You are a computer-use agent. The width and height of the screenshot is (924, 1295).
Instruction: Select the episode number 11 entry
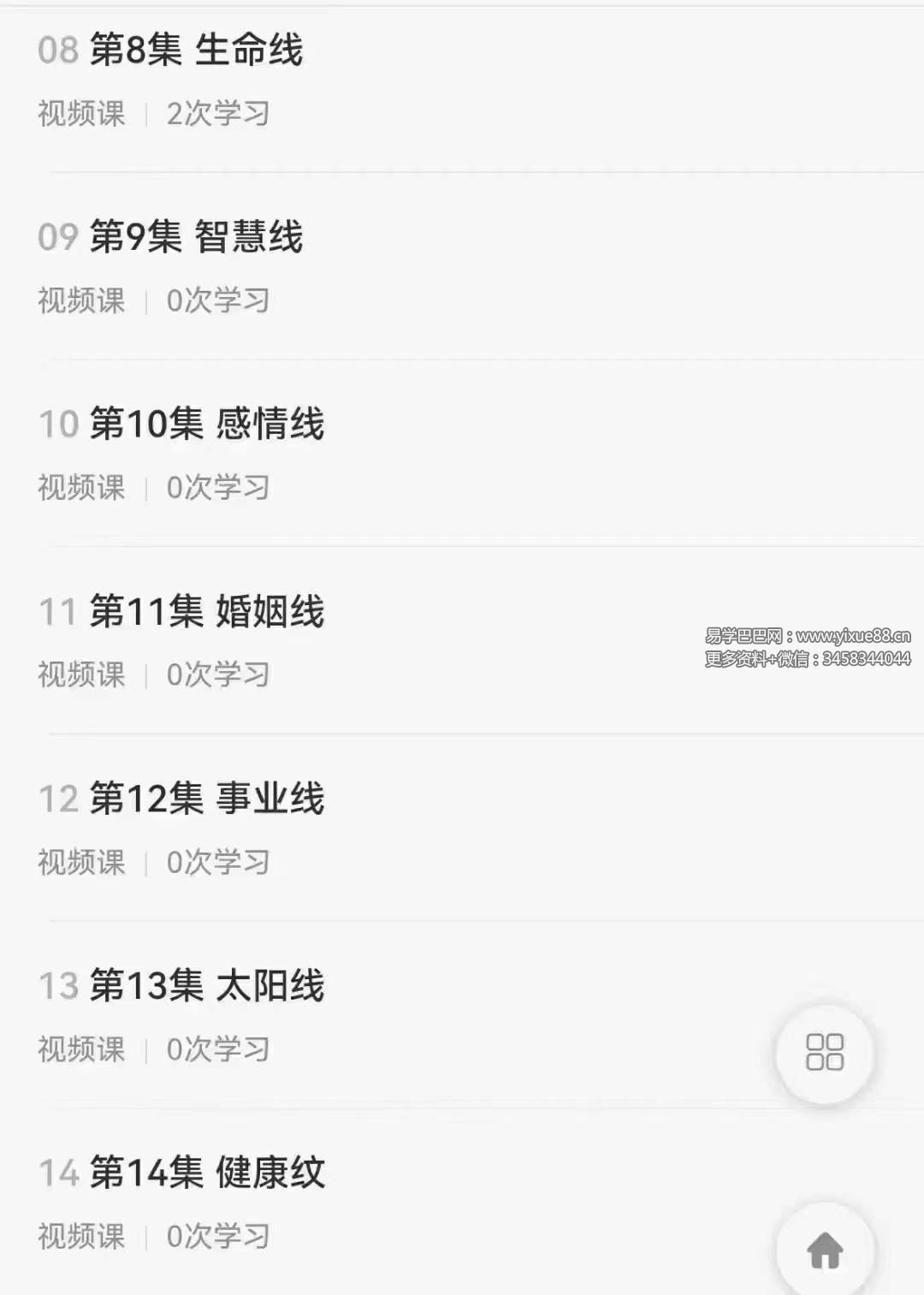[x=58, y=611]
